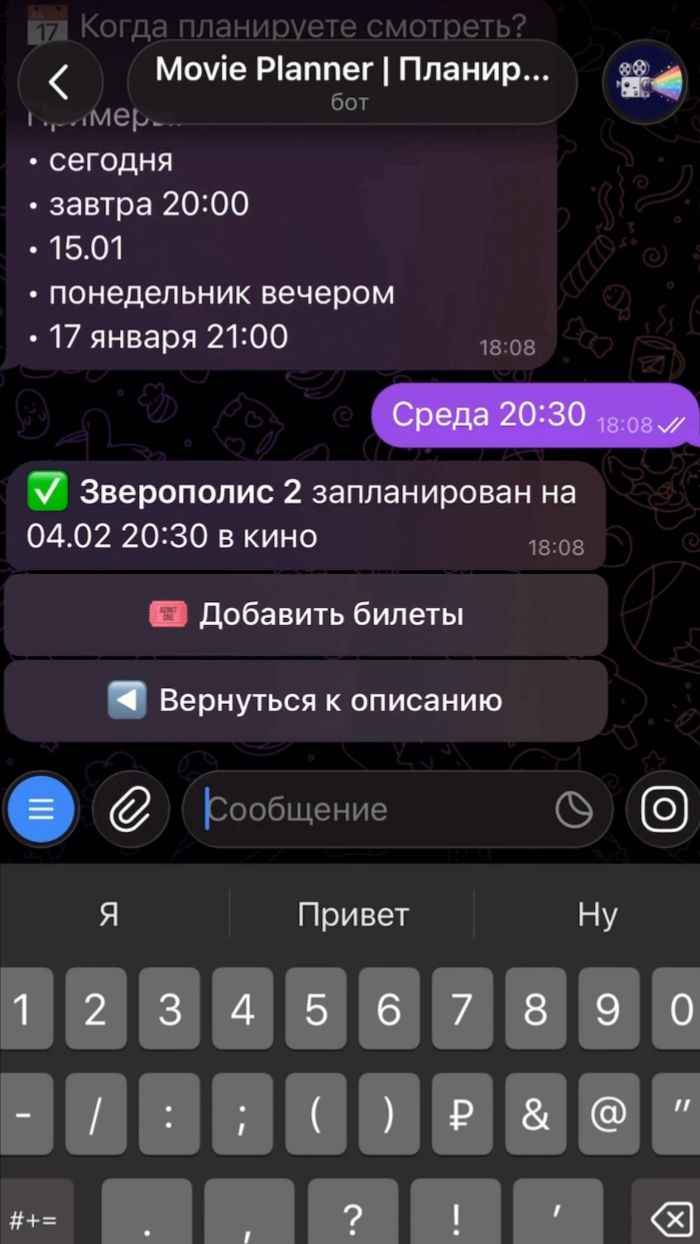
Task: Tap the Добавить билеты button
Action: tap(306, 614)
